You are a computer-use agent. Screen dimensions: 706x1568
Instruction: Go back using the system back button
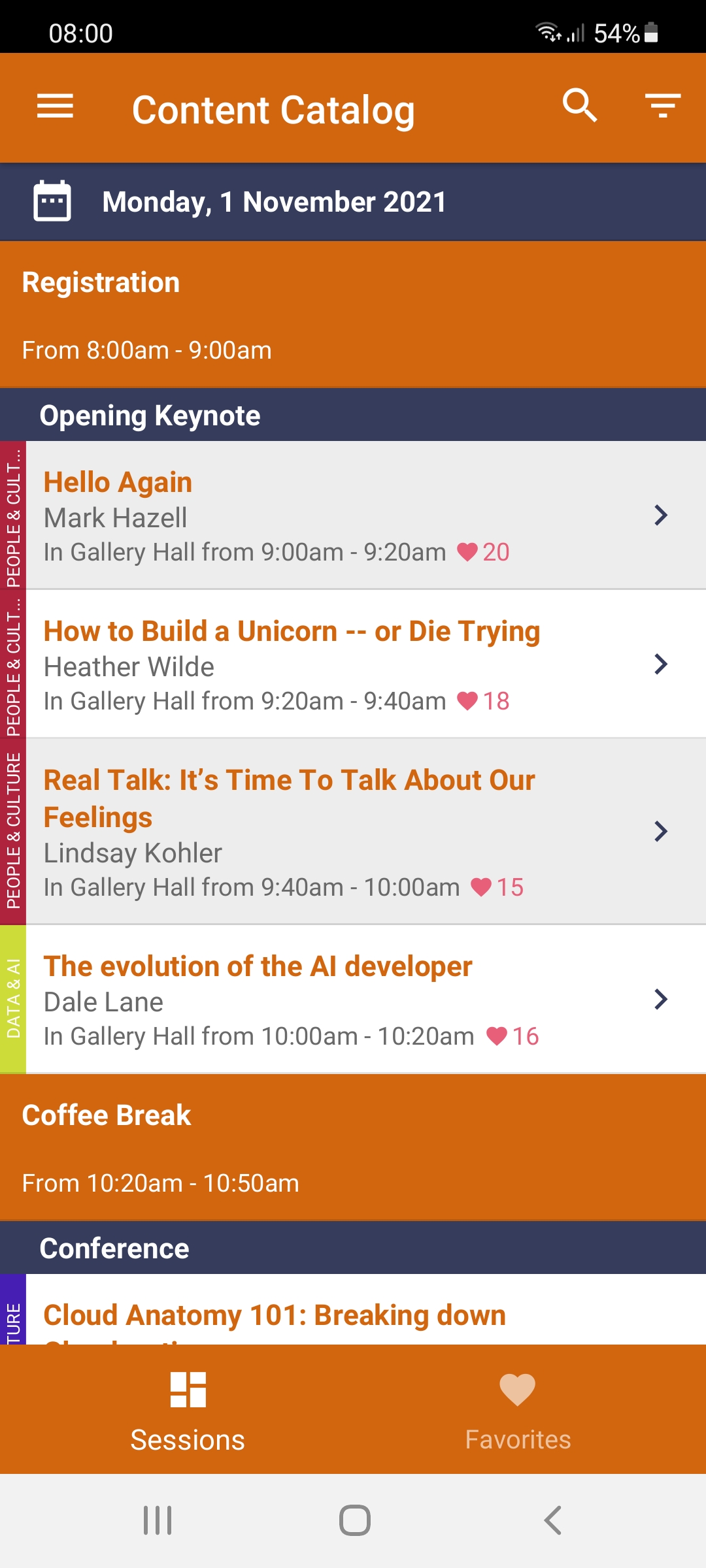point(552,1520)
